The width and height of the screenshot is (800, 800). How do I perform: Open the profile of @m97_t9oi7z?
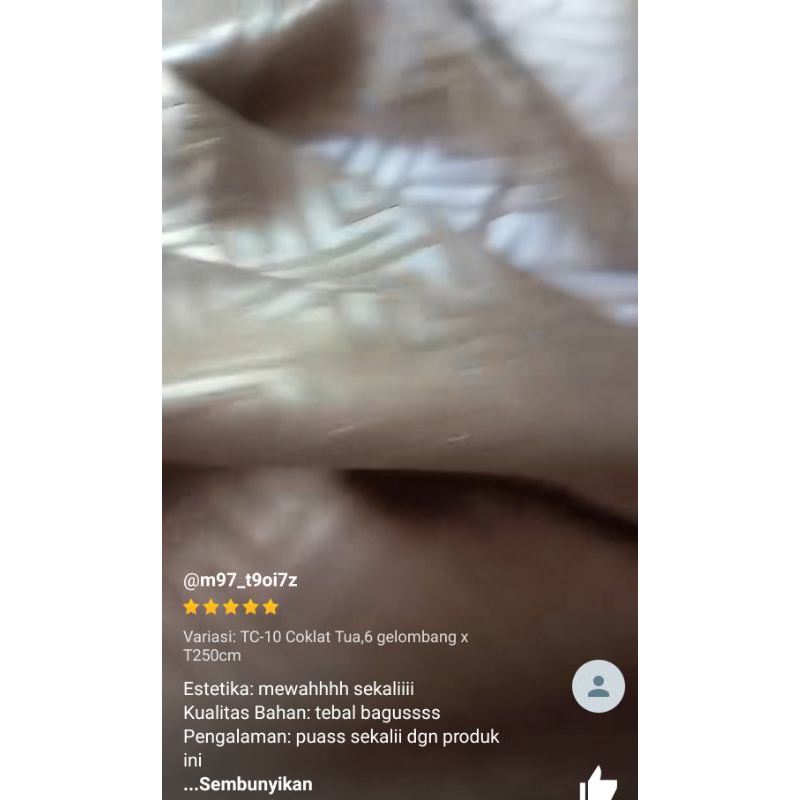click(x=240, y=580)
